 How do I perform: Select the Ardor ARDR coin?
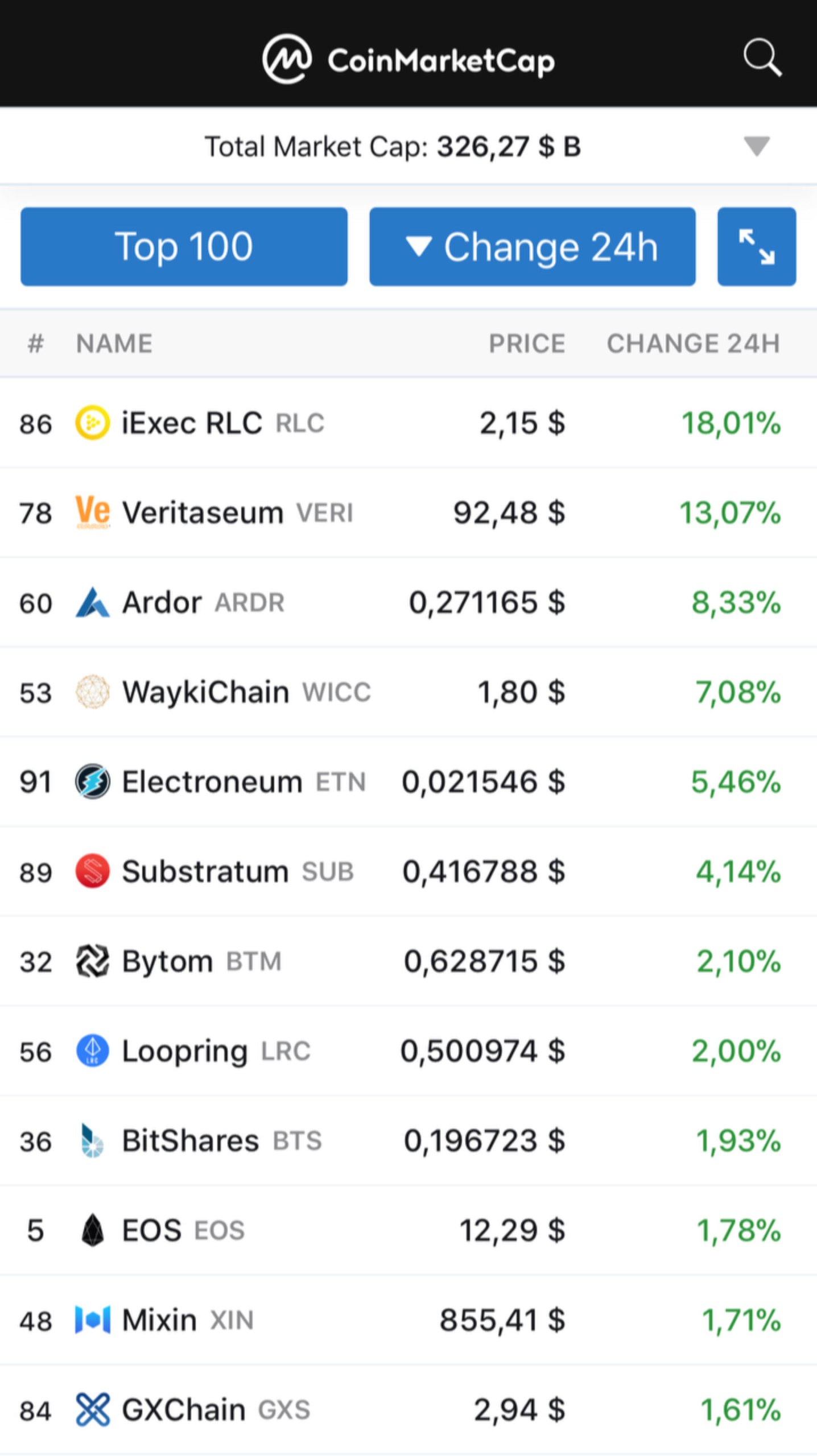[x=408, y=602]
